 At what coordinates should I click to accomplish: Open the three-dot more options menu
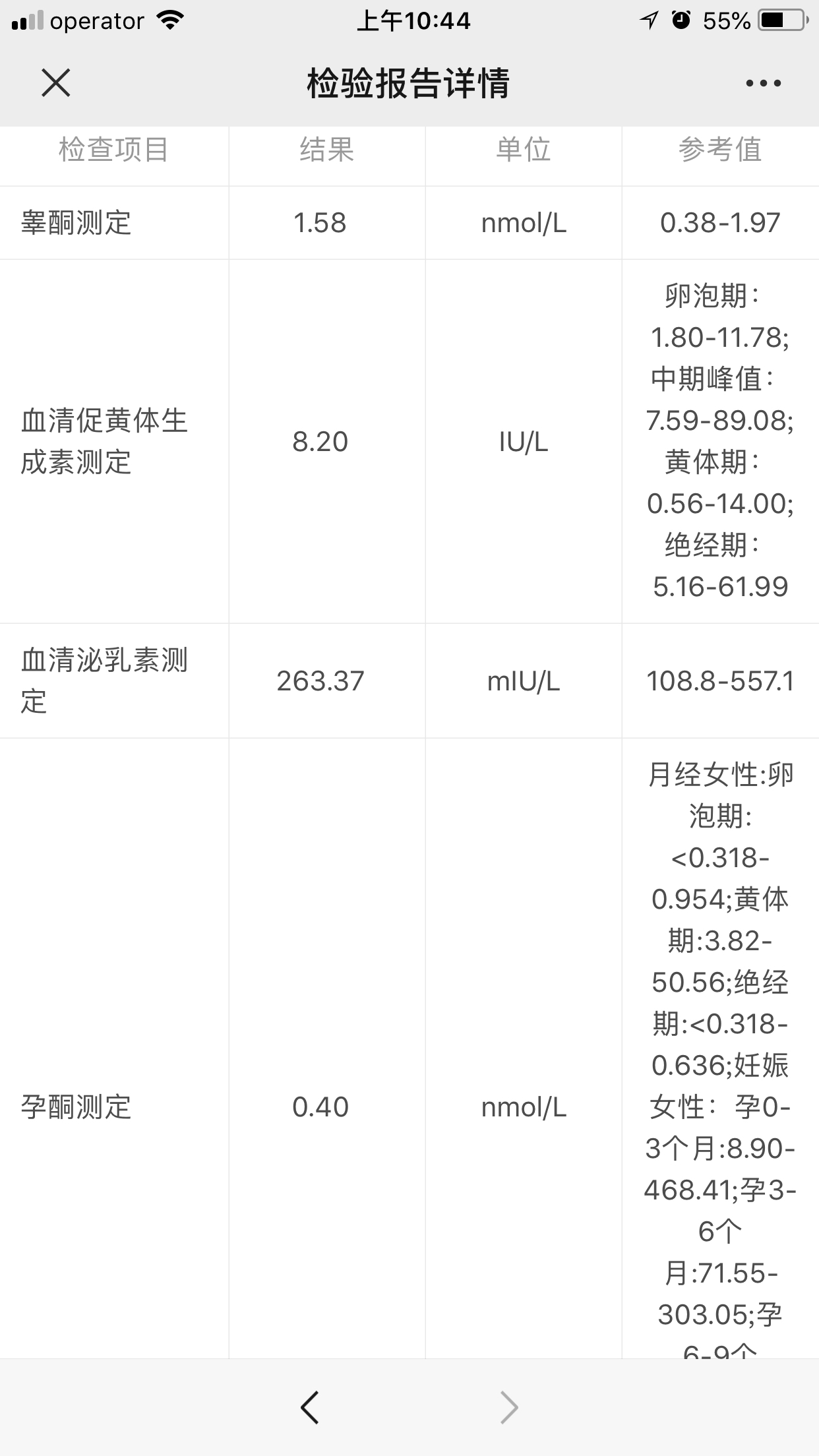764,83
